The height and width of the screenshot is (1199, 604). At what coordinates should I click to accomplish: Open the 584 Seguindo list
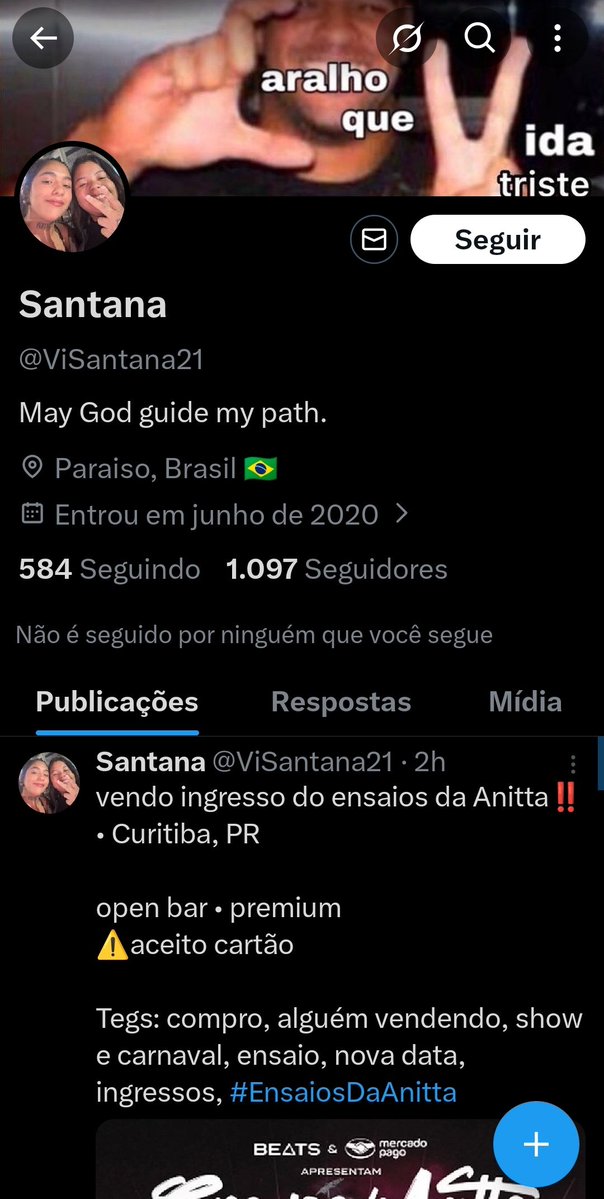[109, 569]
